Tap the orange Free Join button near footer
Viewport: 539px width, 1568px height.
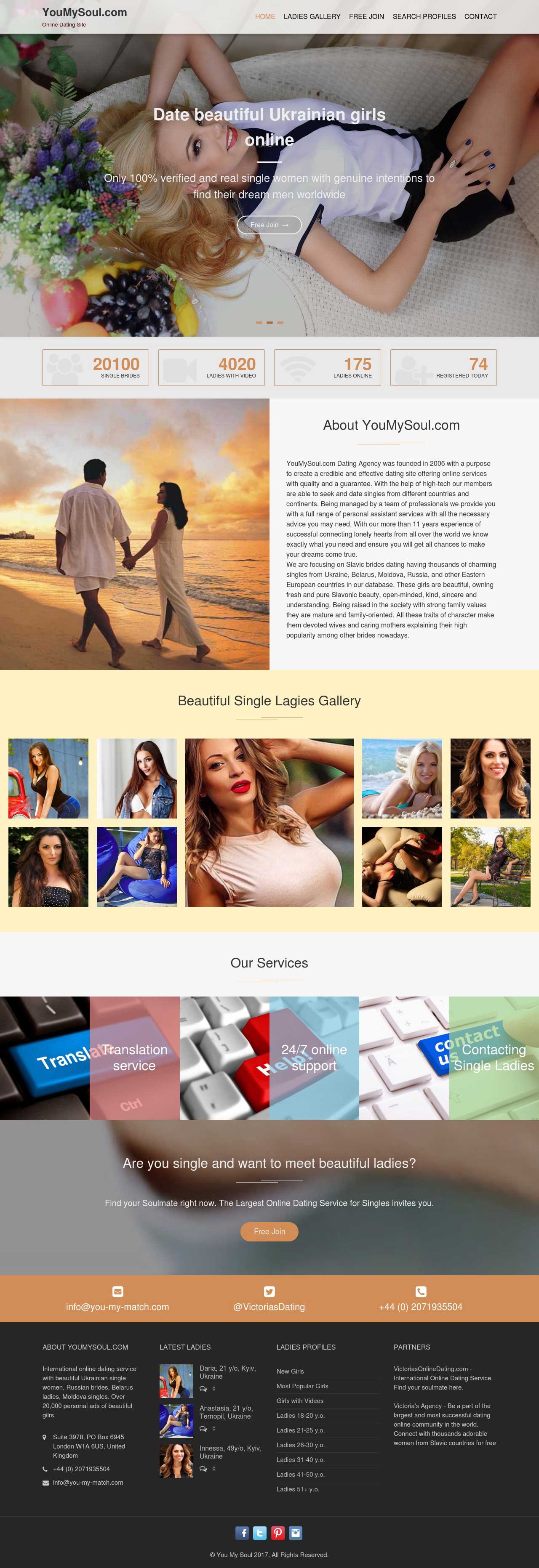(269, 1231)
